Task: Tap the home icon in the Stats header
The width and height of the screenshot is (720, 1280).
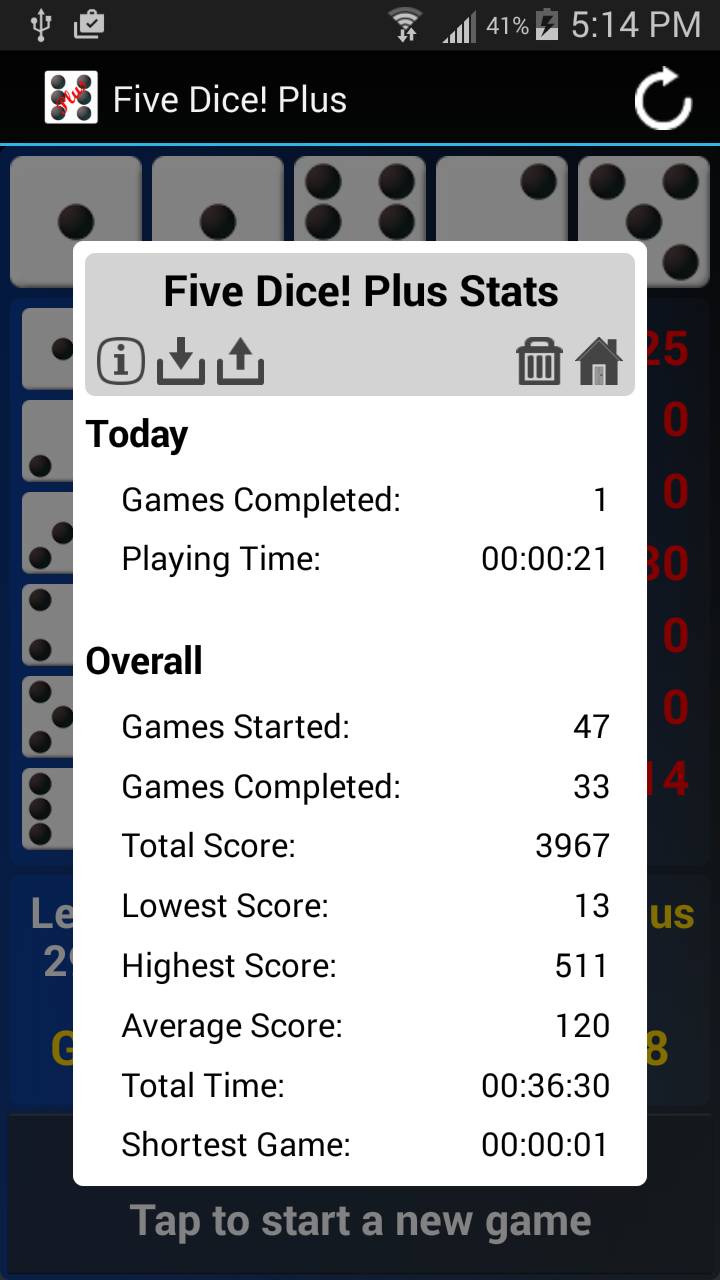Action: click(599, 361)
